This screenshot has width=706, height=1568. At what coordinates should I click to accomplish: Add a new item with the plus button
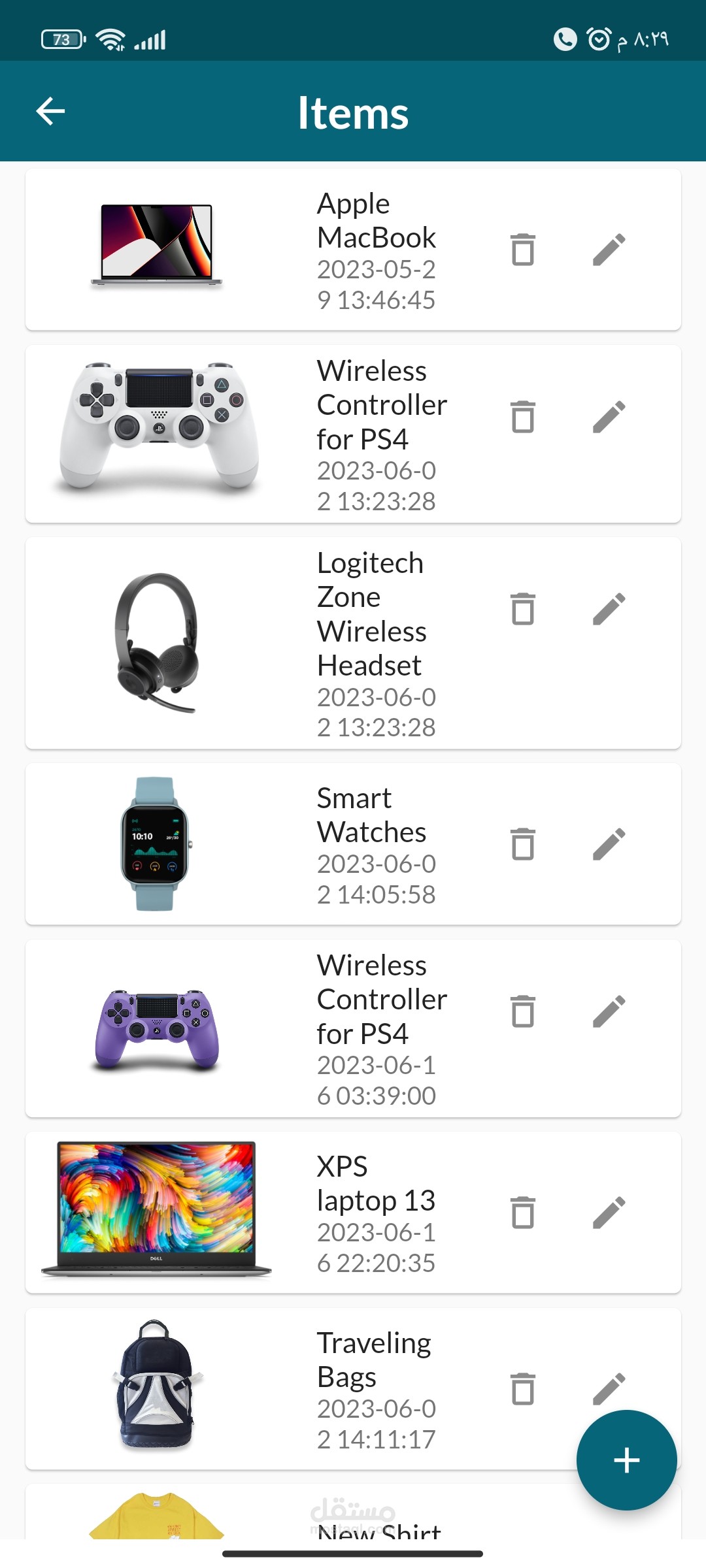pyautogui.click(x=626, y=1460)
